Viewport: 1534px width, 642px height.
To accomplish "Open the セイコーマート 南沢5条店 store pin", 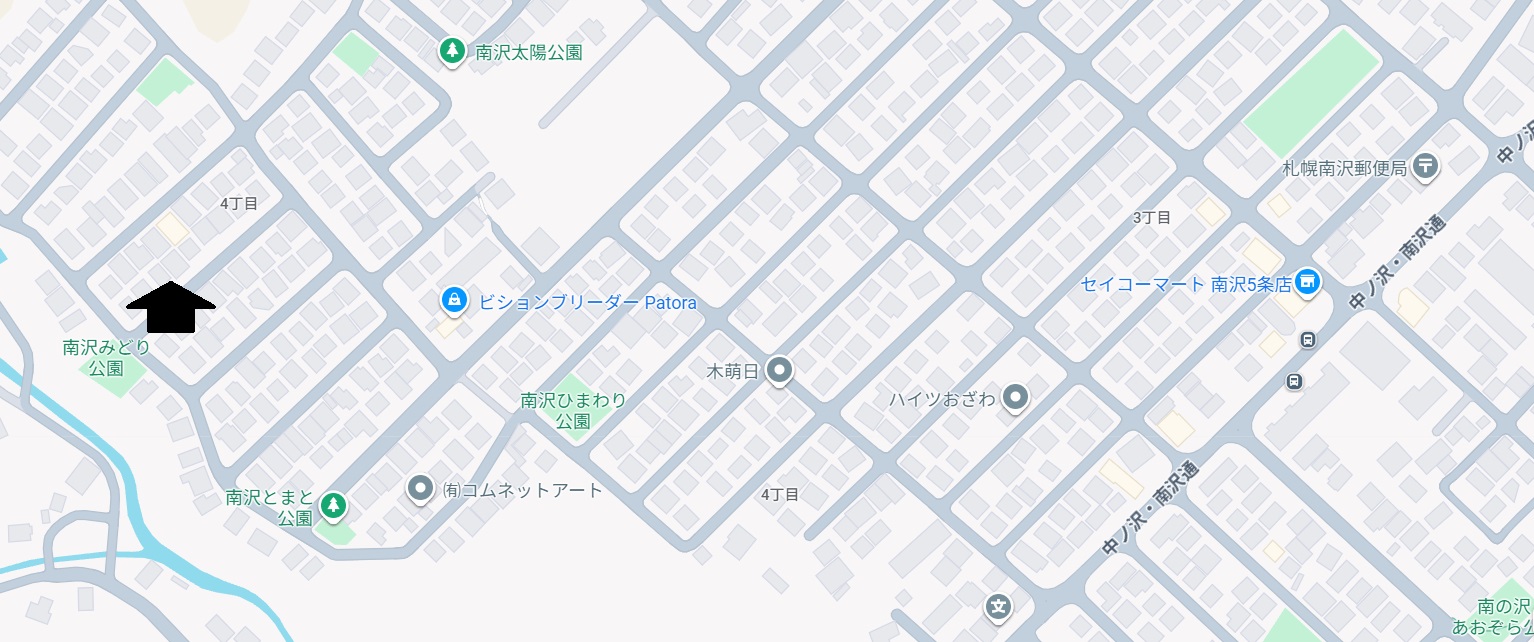I will click(1306, 283).
